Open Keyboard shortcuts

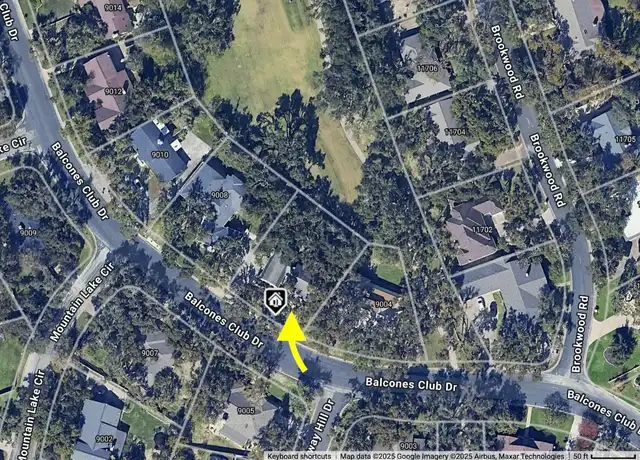point(299,455)
